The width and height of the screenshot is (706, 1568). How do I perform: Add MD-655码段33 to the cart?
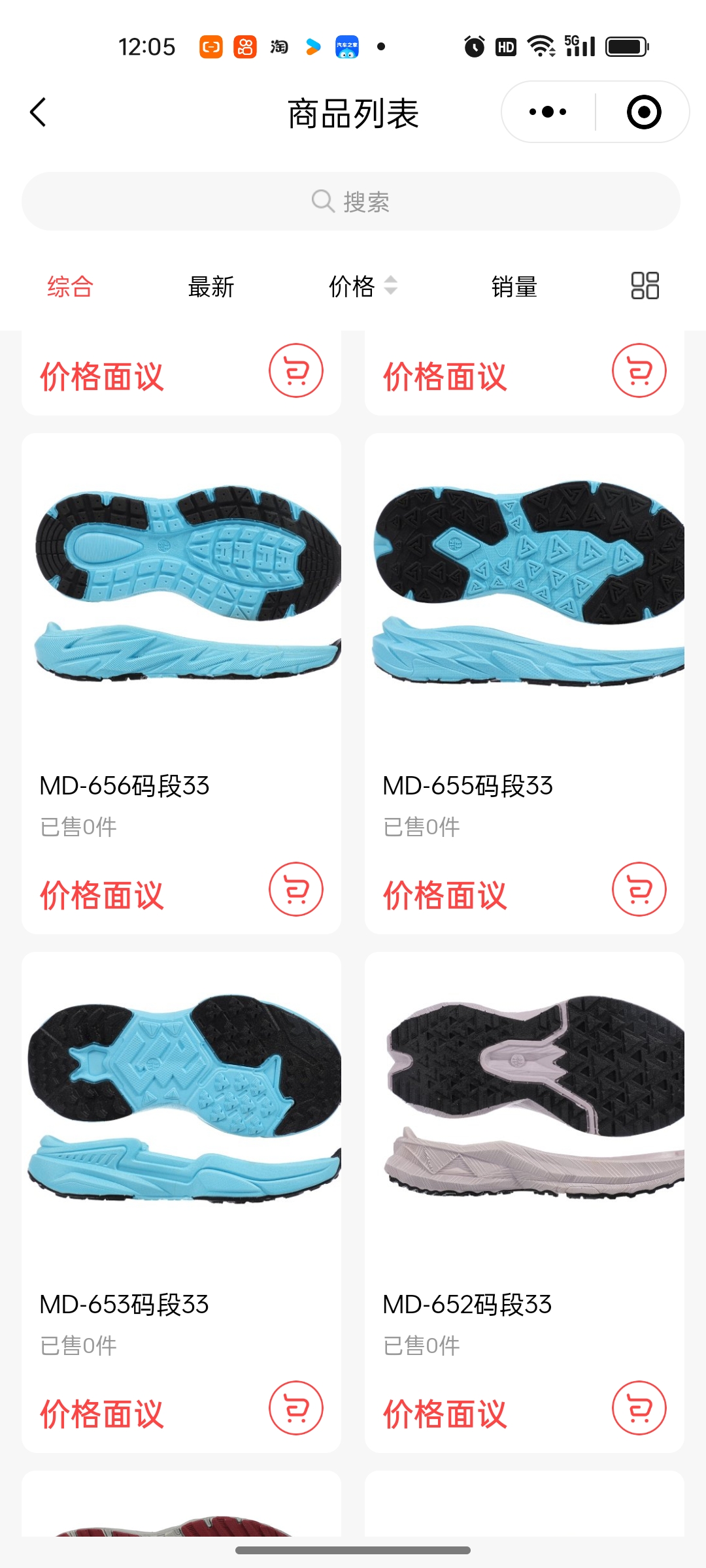pyautogui.click(x=639, y=889)
